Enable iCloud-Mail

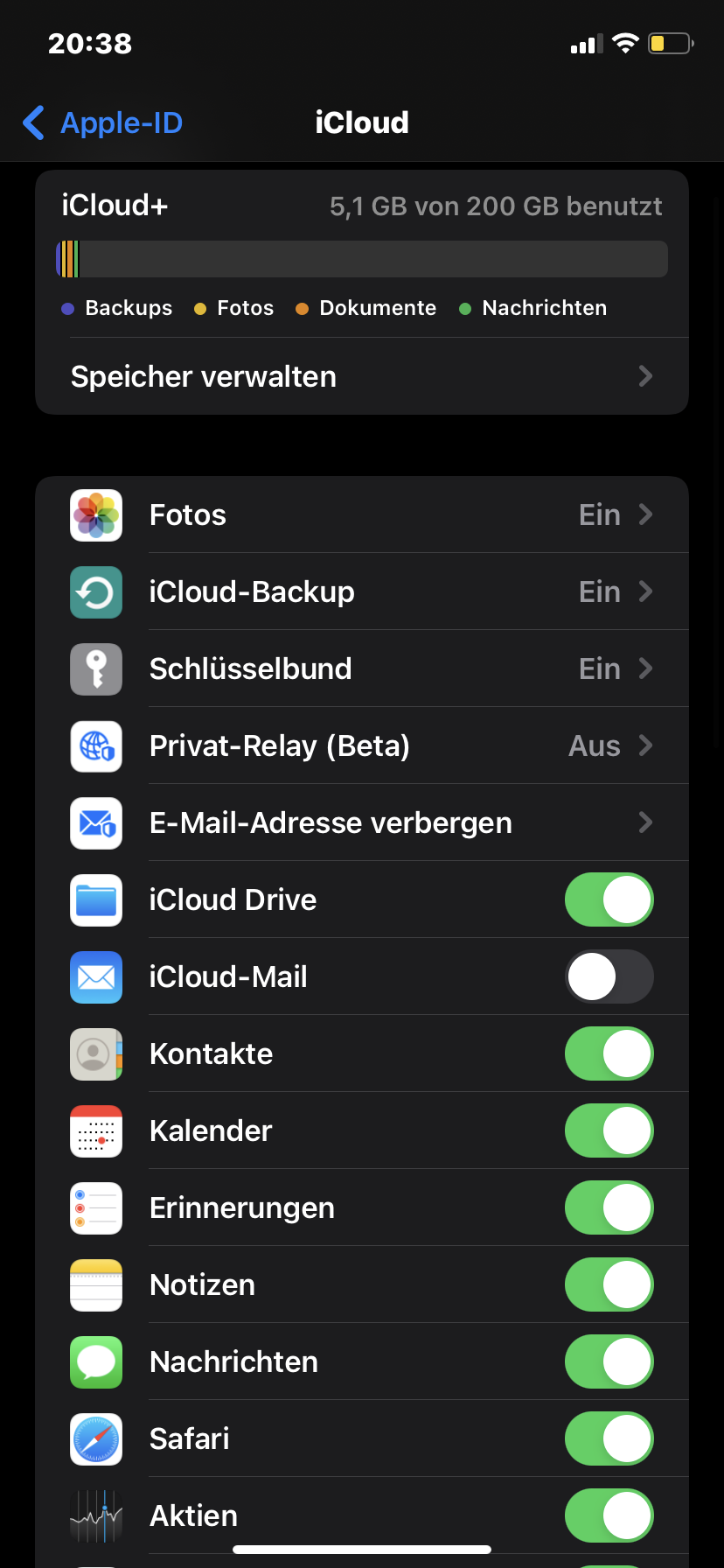tap(609, 976)
